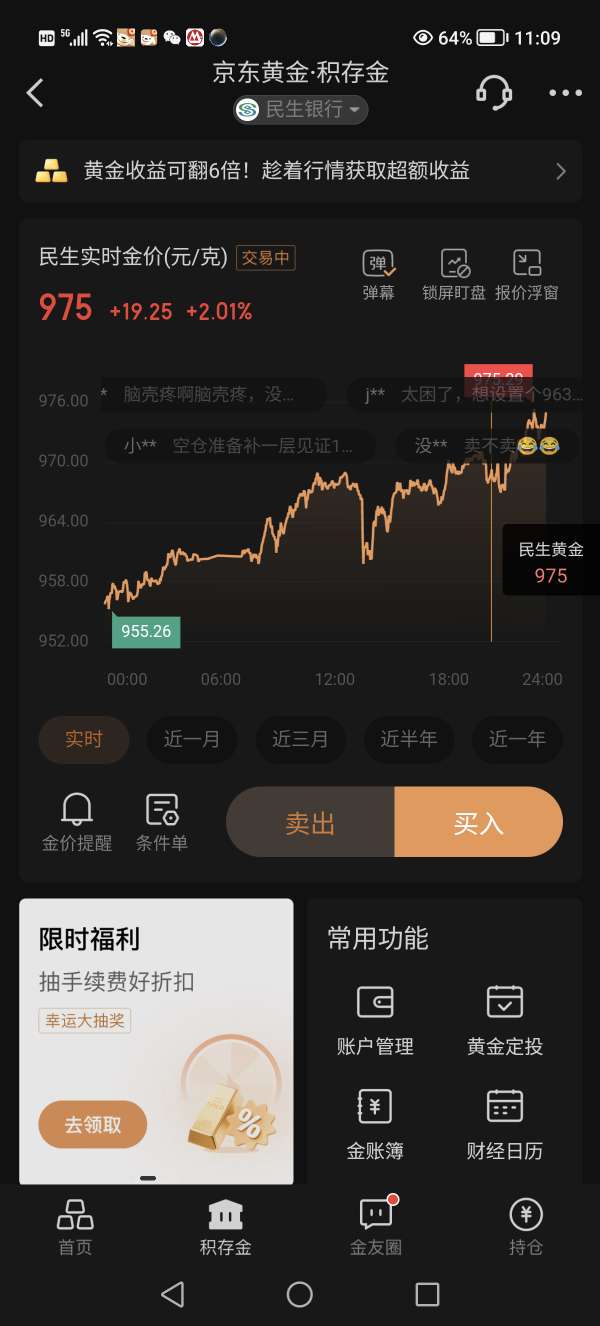600x1326 pixels.
Task: Go back using the top-left arrow
Action: tap(35, 93)
